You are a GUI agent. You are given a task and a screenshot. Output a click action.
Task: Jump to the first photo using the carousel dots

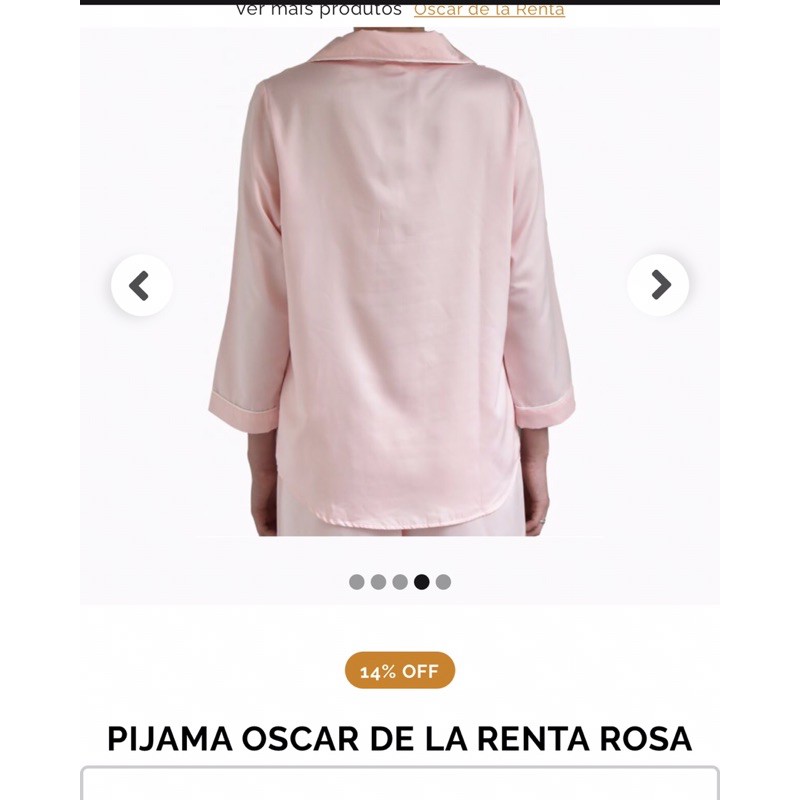tap(357, 582)
